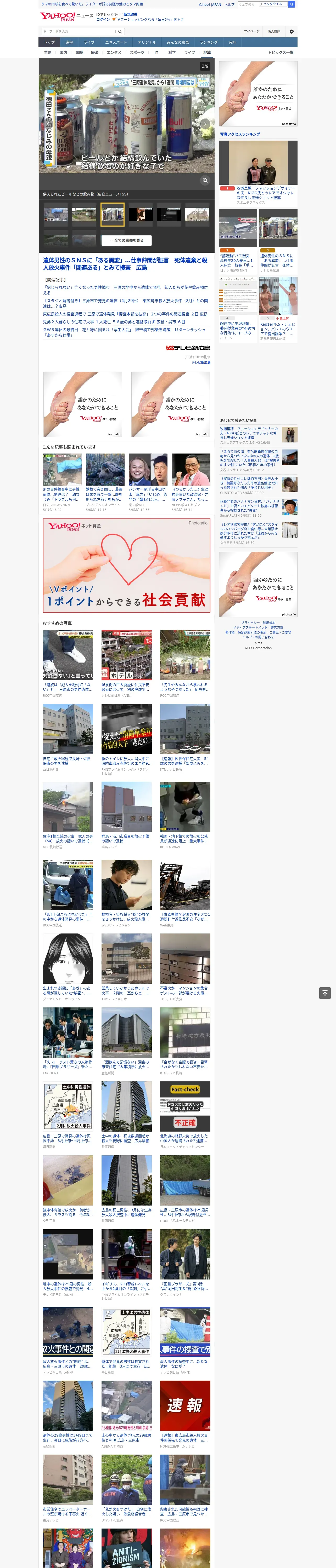Open the headline 遺体男性のSNSに「ある異変」
Screen dimensions: 336x1568
[126, 264]
